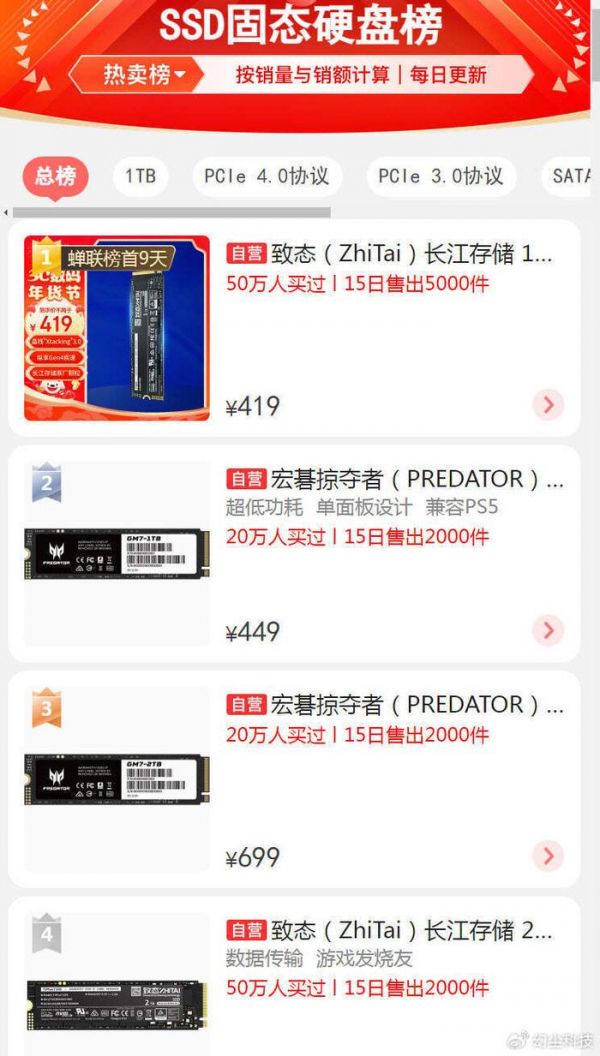This screenshot has height=1056, width=600.
Task: View the 宏碁掠夺者 SSD priced ¥699
Action: coord(395,705)
